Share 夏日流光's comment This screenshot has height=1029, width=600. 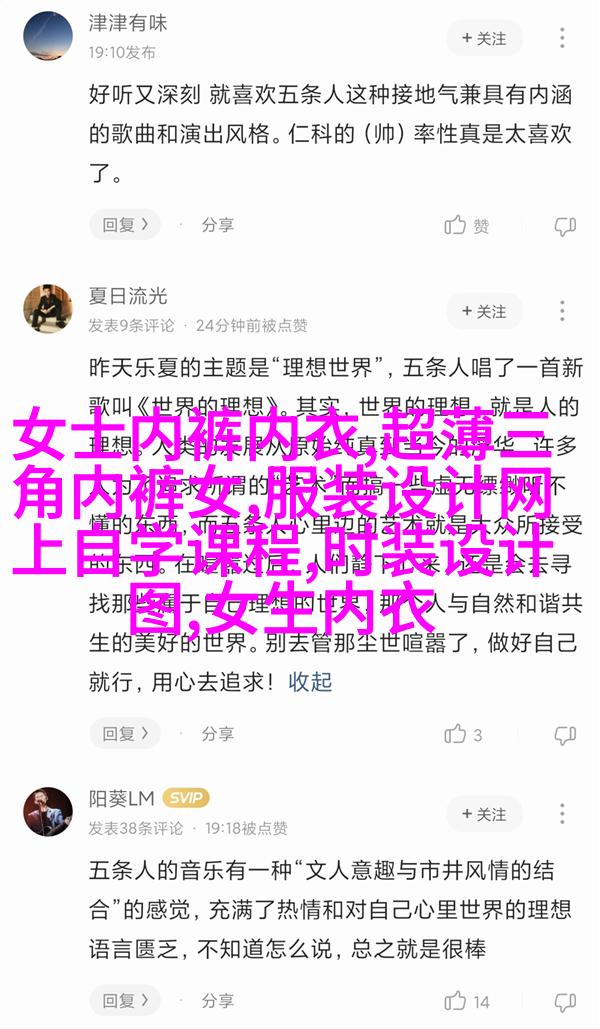pos(207,734)
